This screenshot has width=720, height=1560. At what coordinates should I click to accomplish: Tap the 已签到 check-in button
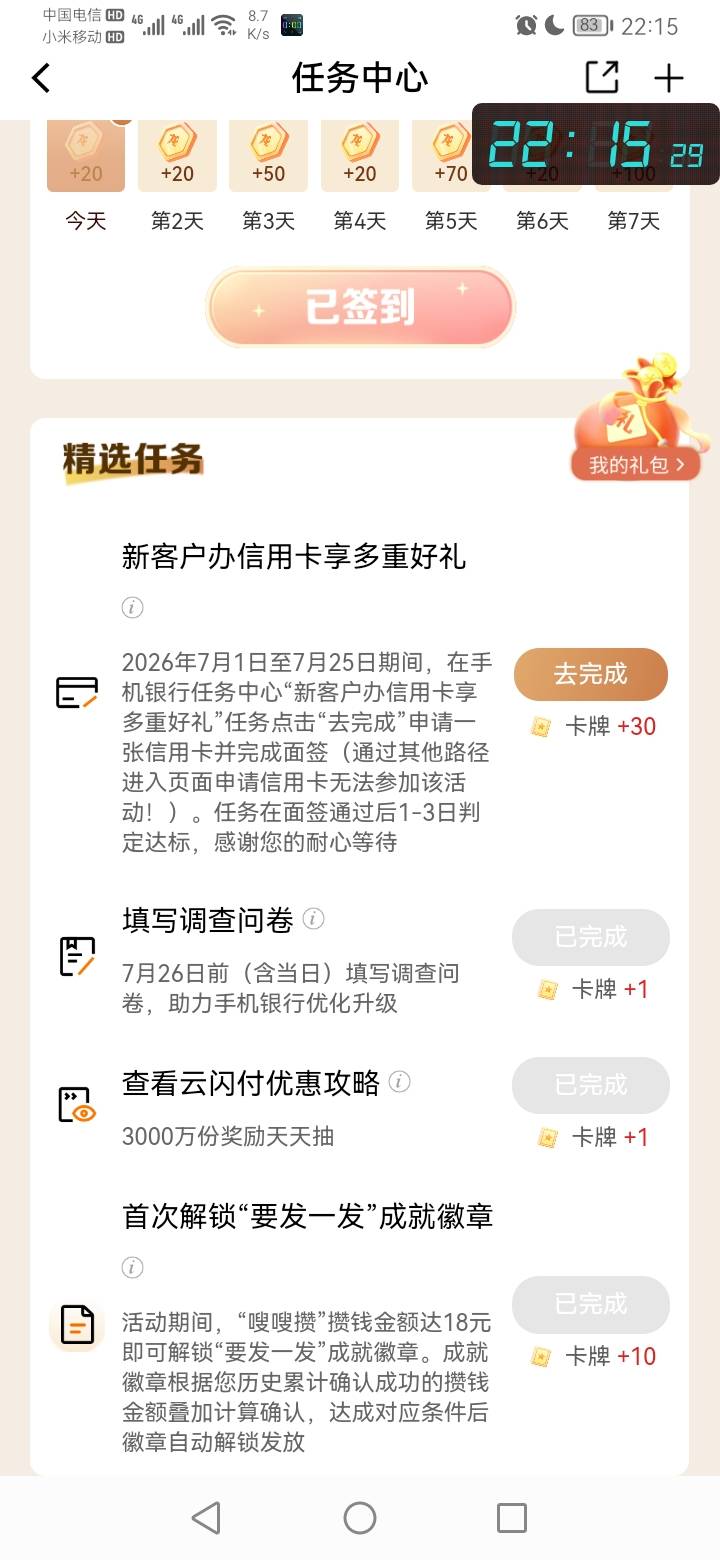[x=360, y=308]
